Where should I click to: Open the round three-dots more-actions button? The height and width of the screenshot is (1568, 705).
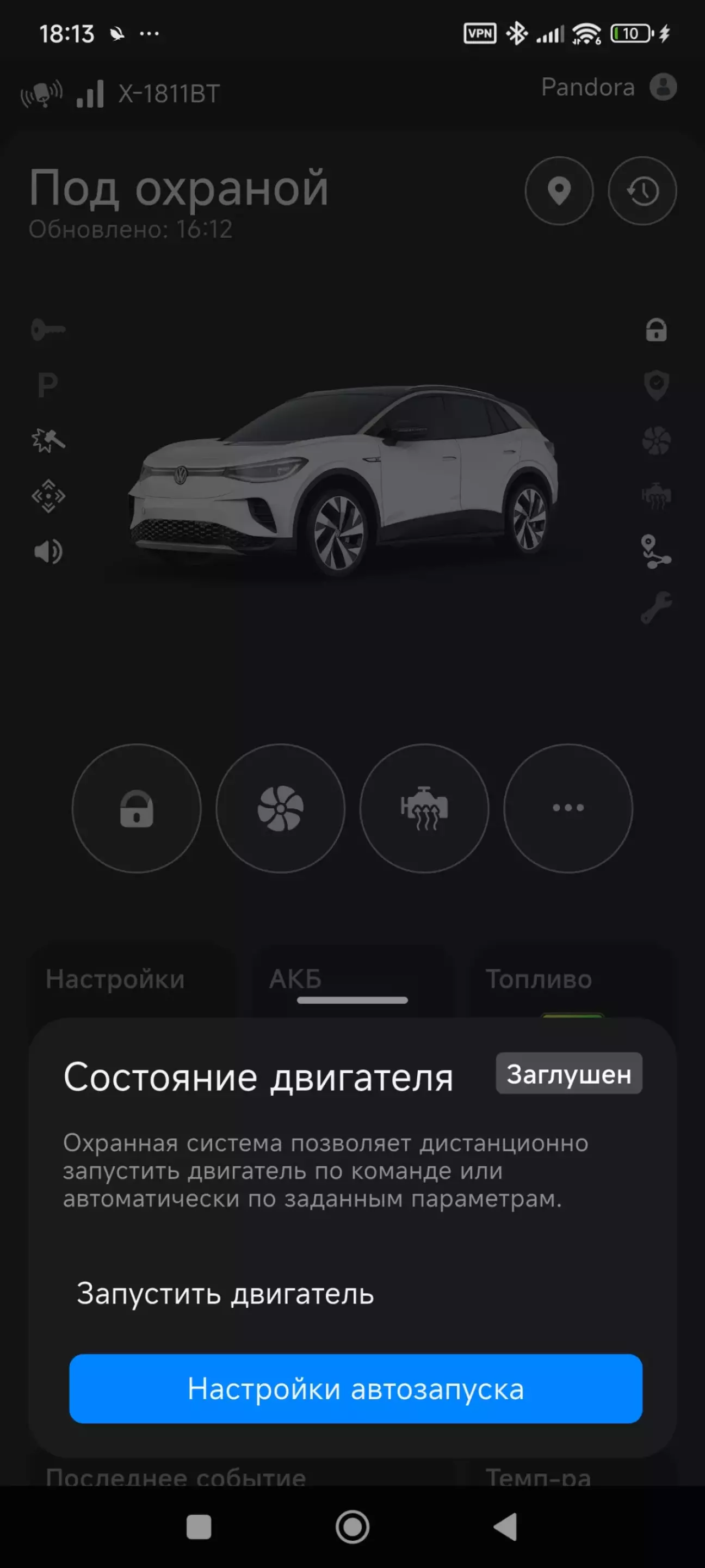[567, 808]
